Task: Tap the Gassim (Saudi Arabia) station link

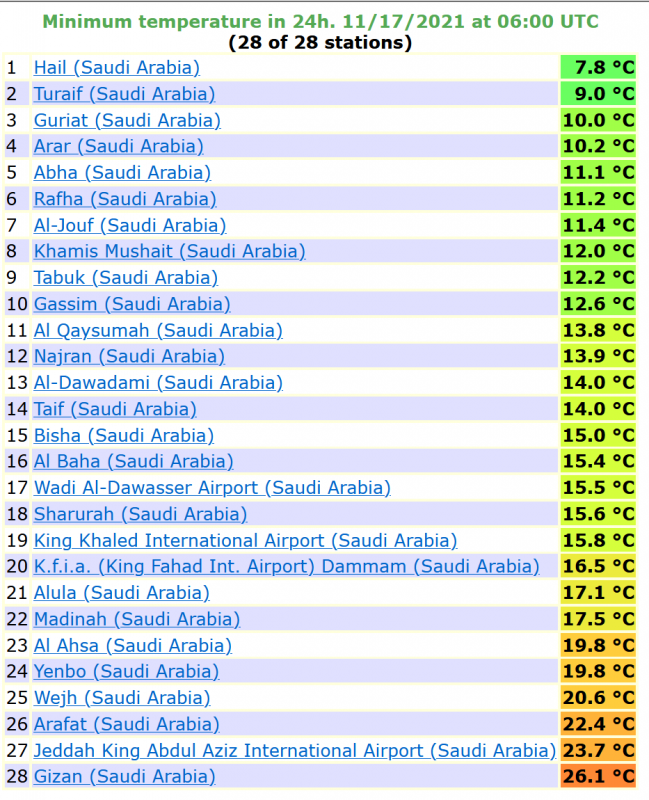Action: tap(132, 304)
